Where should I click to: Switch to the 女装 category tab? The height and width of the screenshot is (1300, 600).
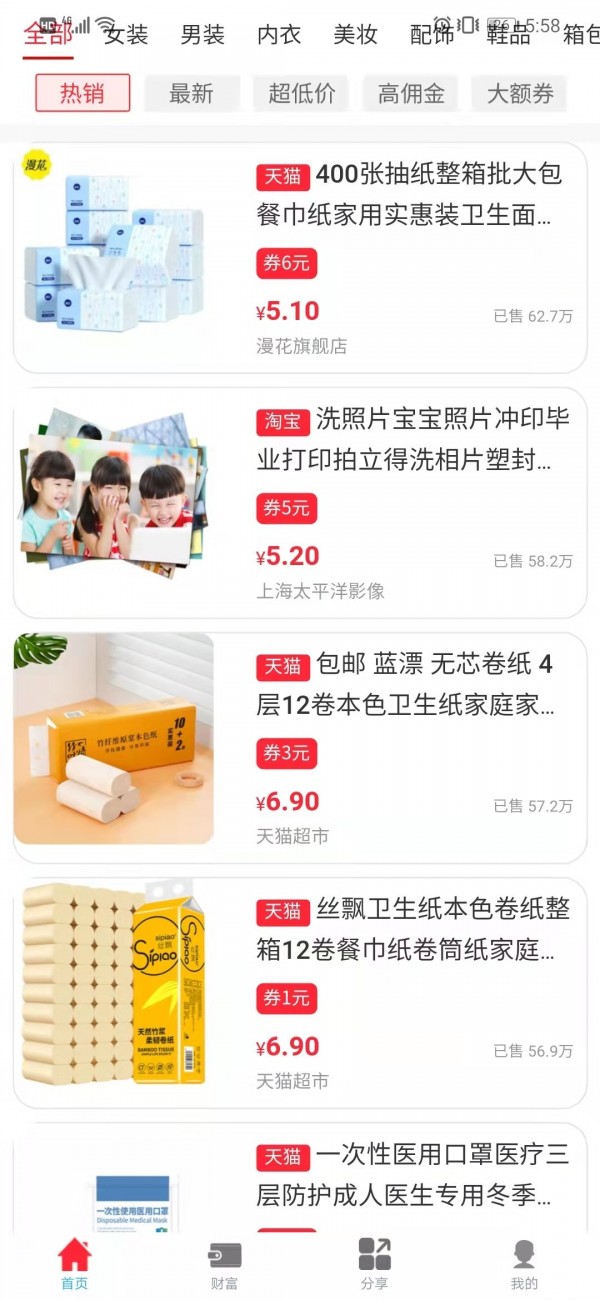point(126,35)
